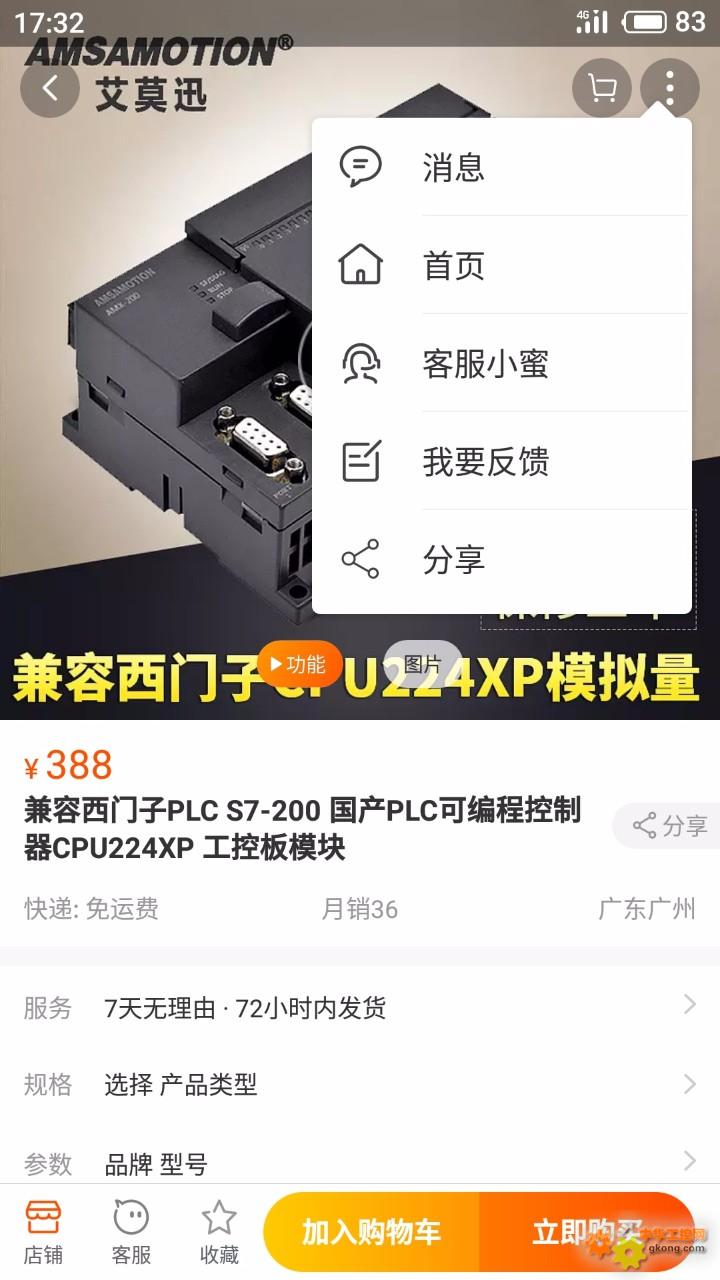Play the 功能 video clip
Image resolution: width=720 pixels, height=1280 pixels.
299,665
